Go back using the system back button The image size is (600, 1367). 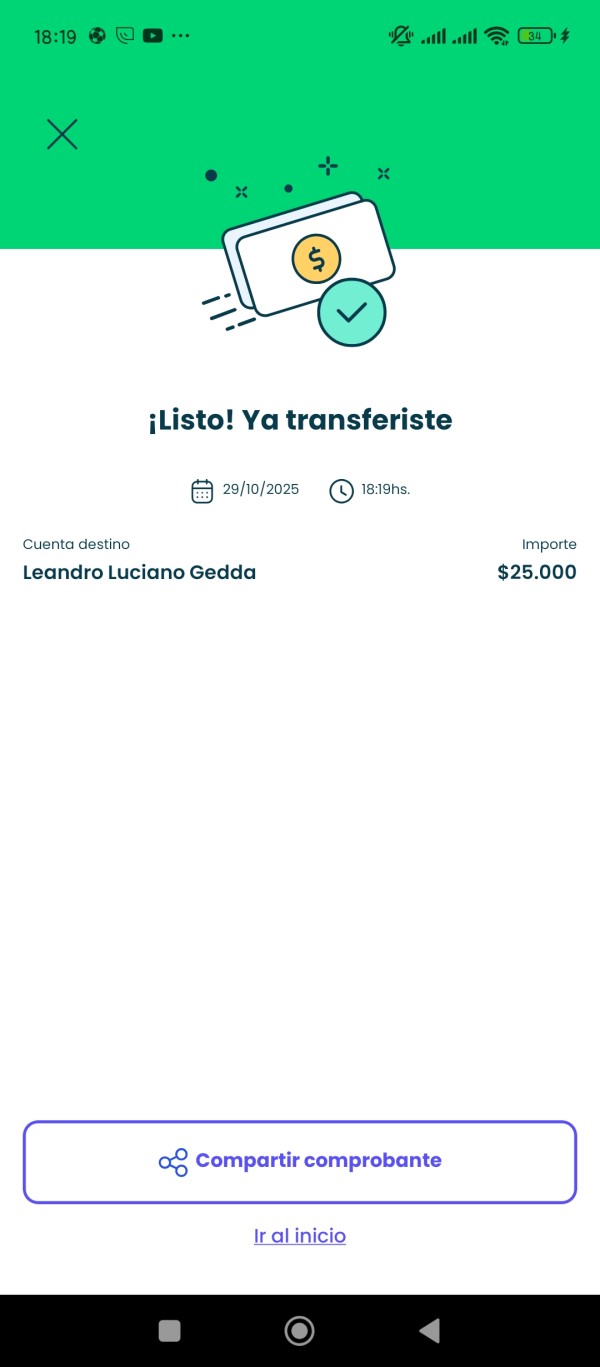pos(429,1330)
